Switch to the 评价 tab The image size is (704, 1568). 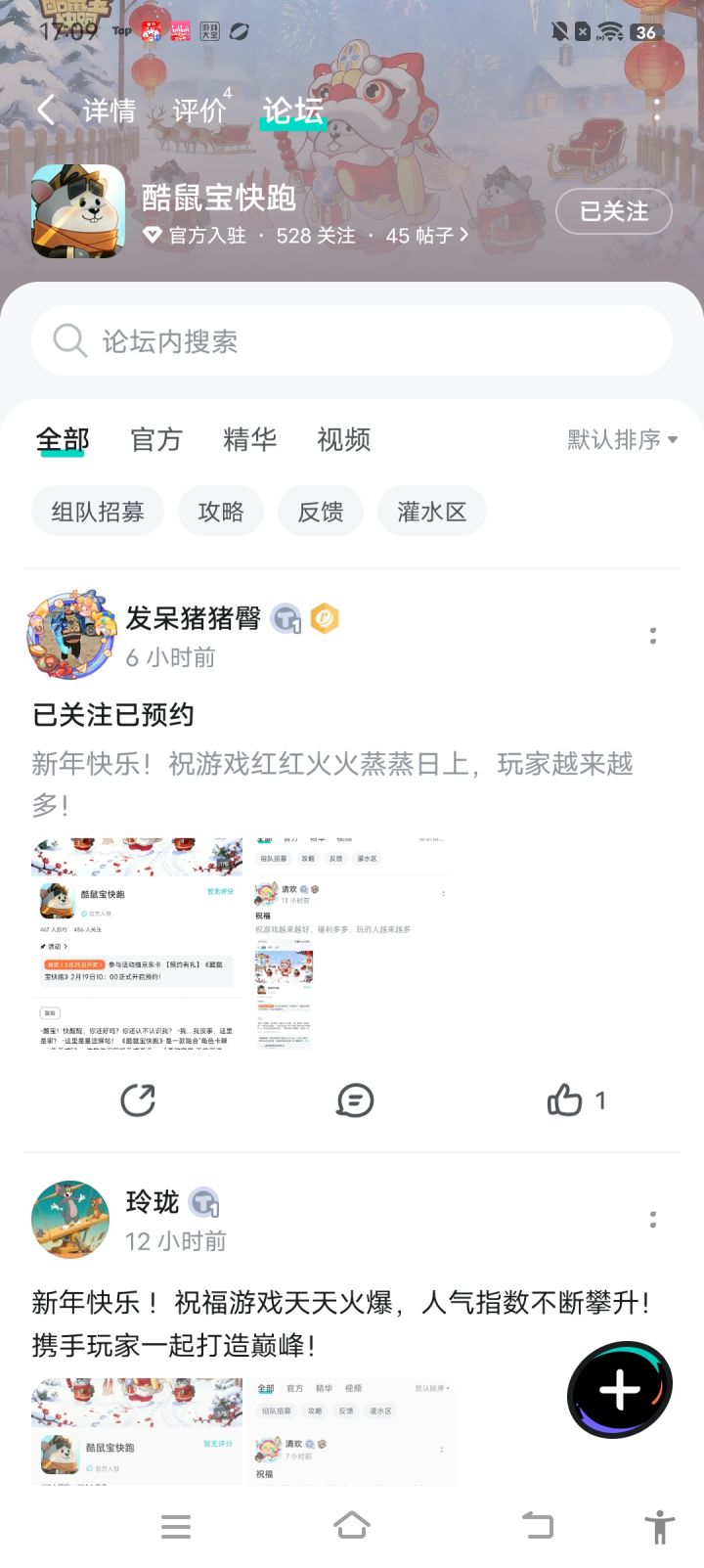click(198, 110)
